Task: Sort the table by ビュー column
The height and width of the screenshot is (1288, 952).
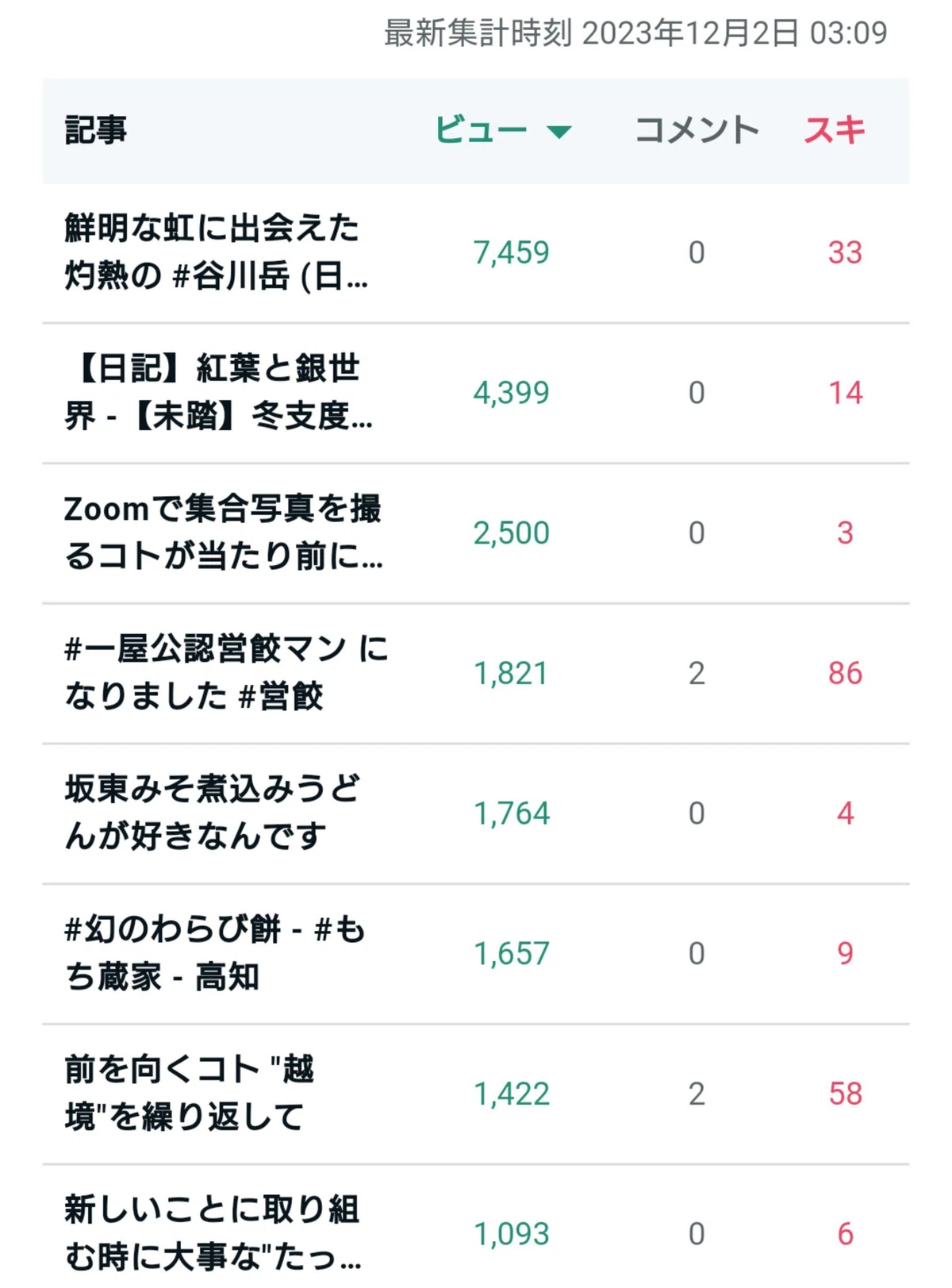Action: tap(503, 130)
